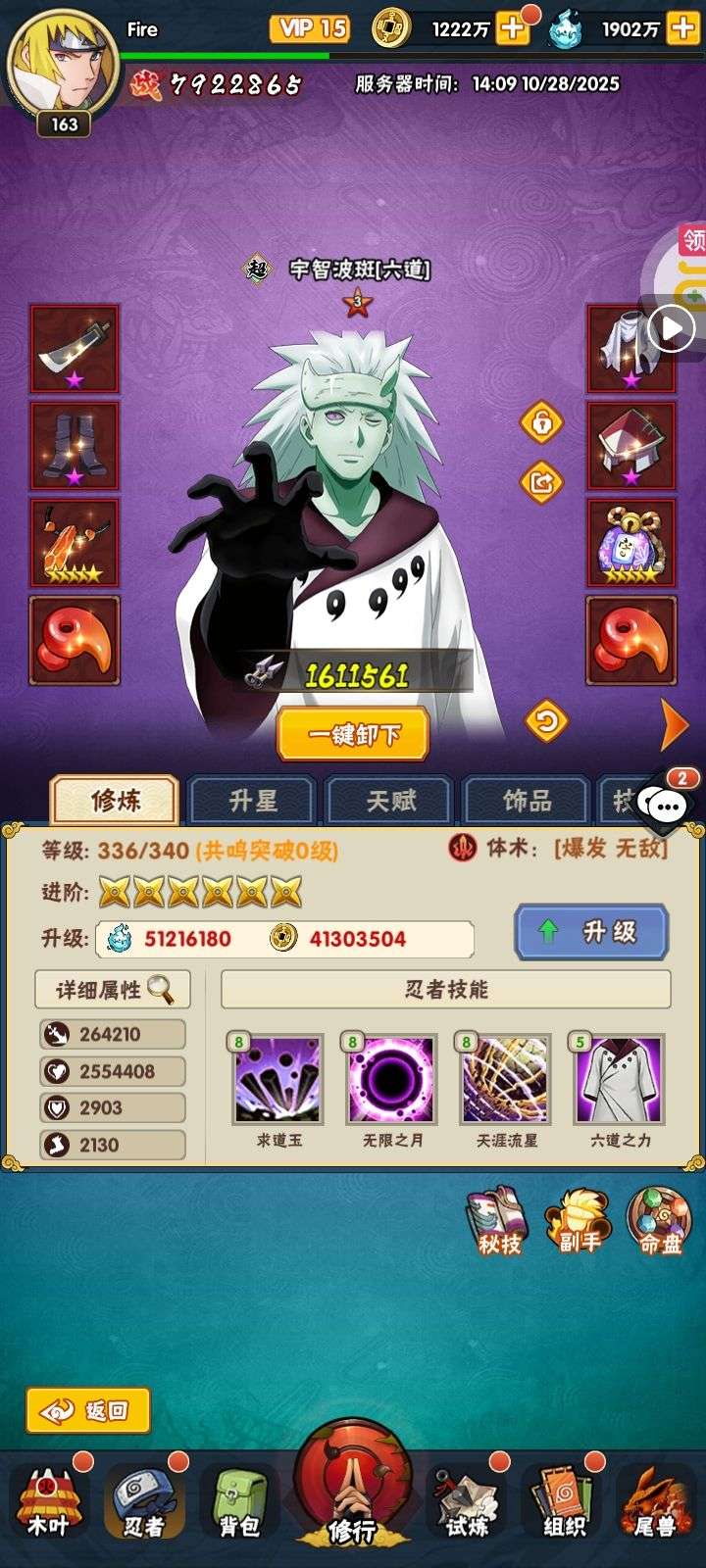The image size is (706, 1568).
Task: Show next ninja with the orange arrow
Action: [675, 725]
